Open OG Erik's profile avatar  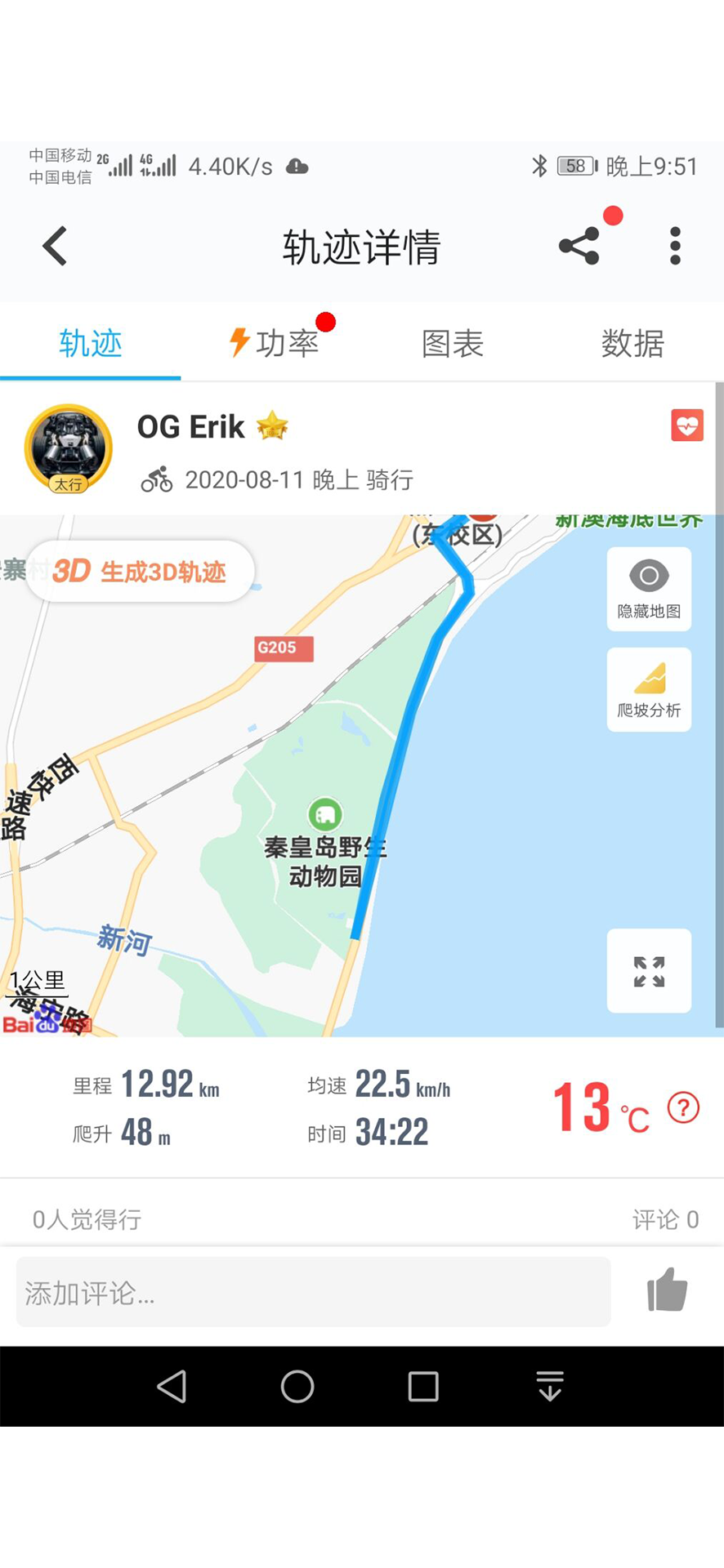69,448
